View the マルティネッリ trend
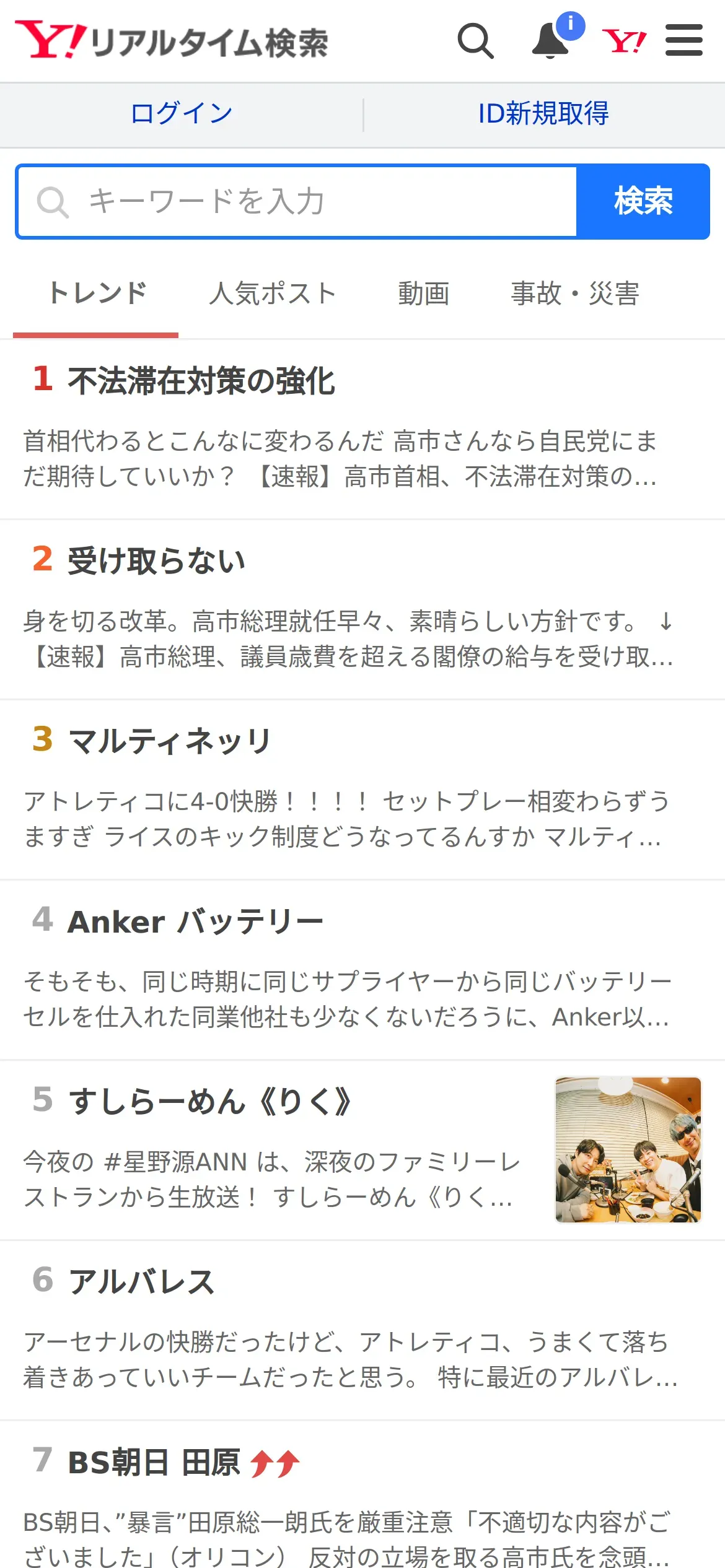725x1568 pixels. [170, 741]
